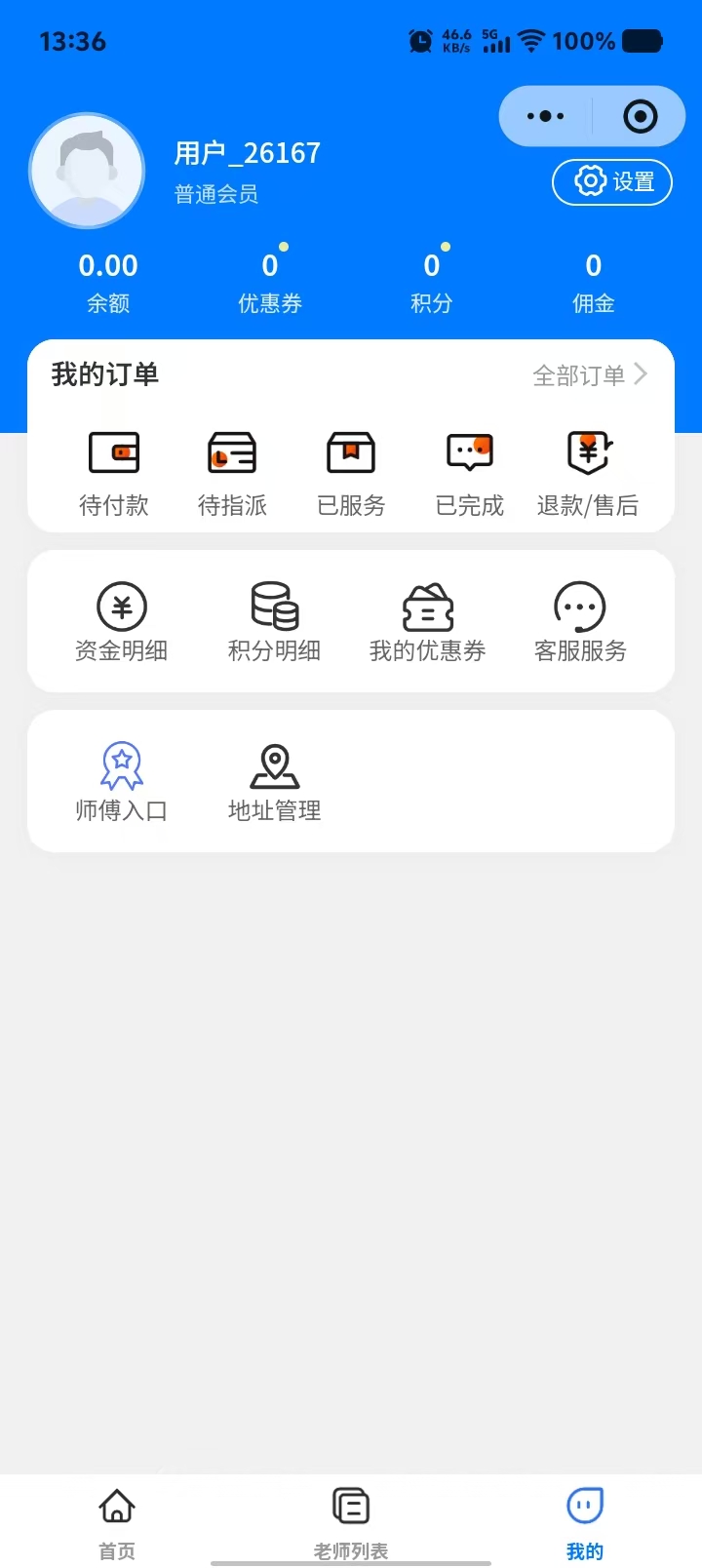Image resolution: width=702 pixels, height=1568 pixels.
Task: View 佣金 commission
Action: [593, 281]
